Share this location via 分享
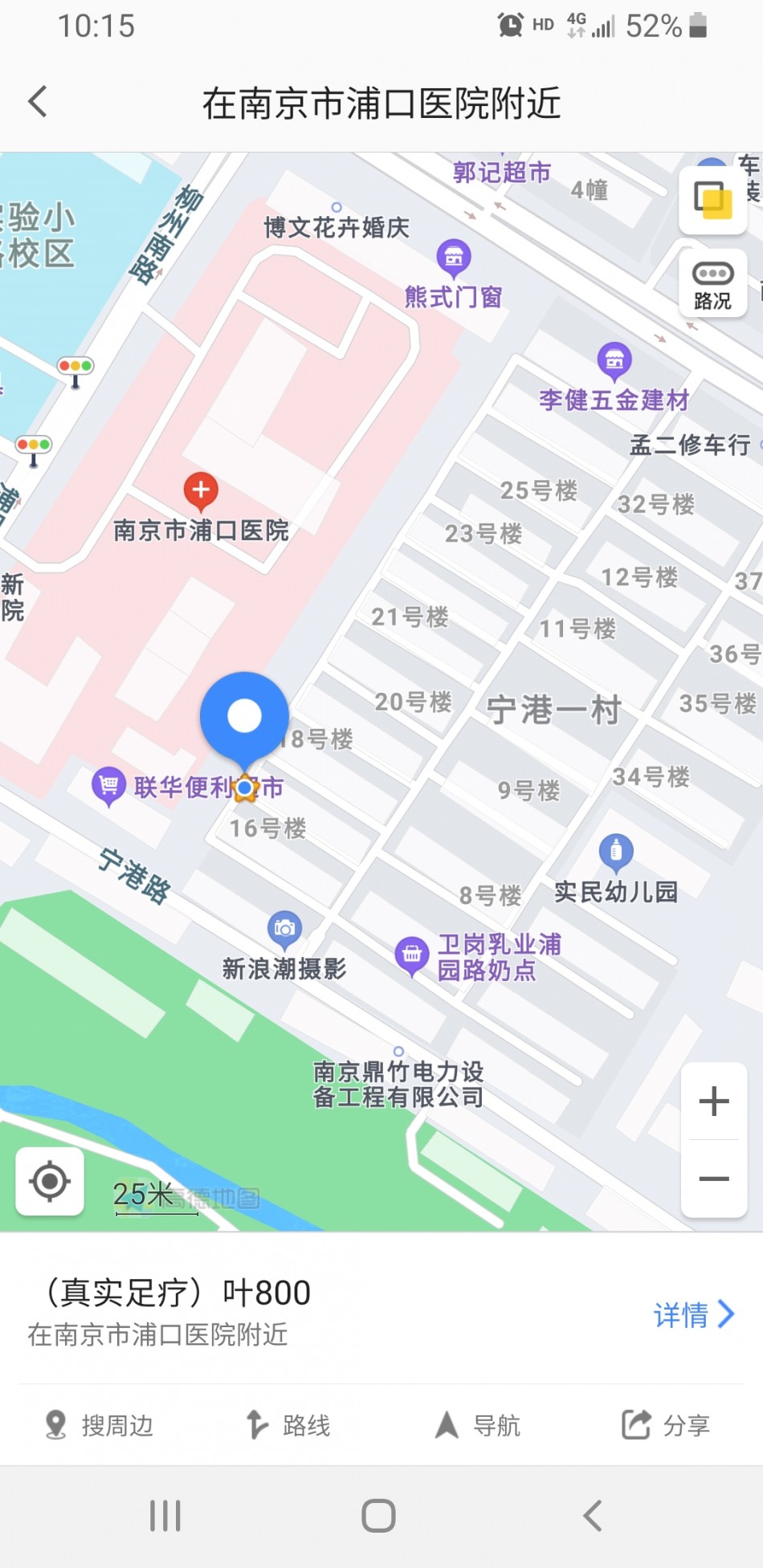The height and width of the screenshot is (1568, 763). (x=667, y=1425)
